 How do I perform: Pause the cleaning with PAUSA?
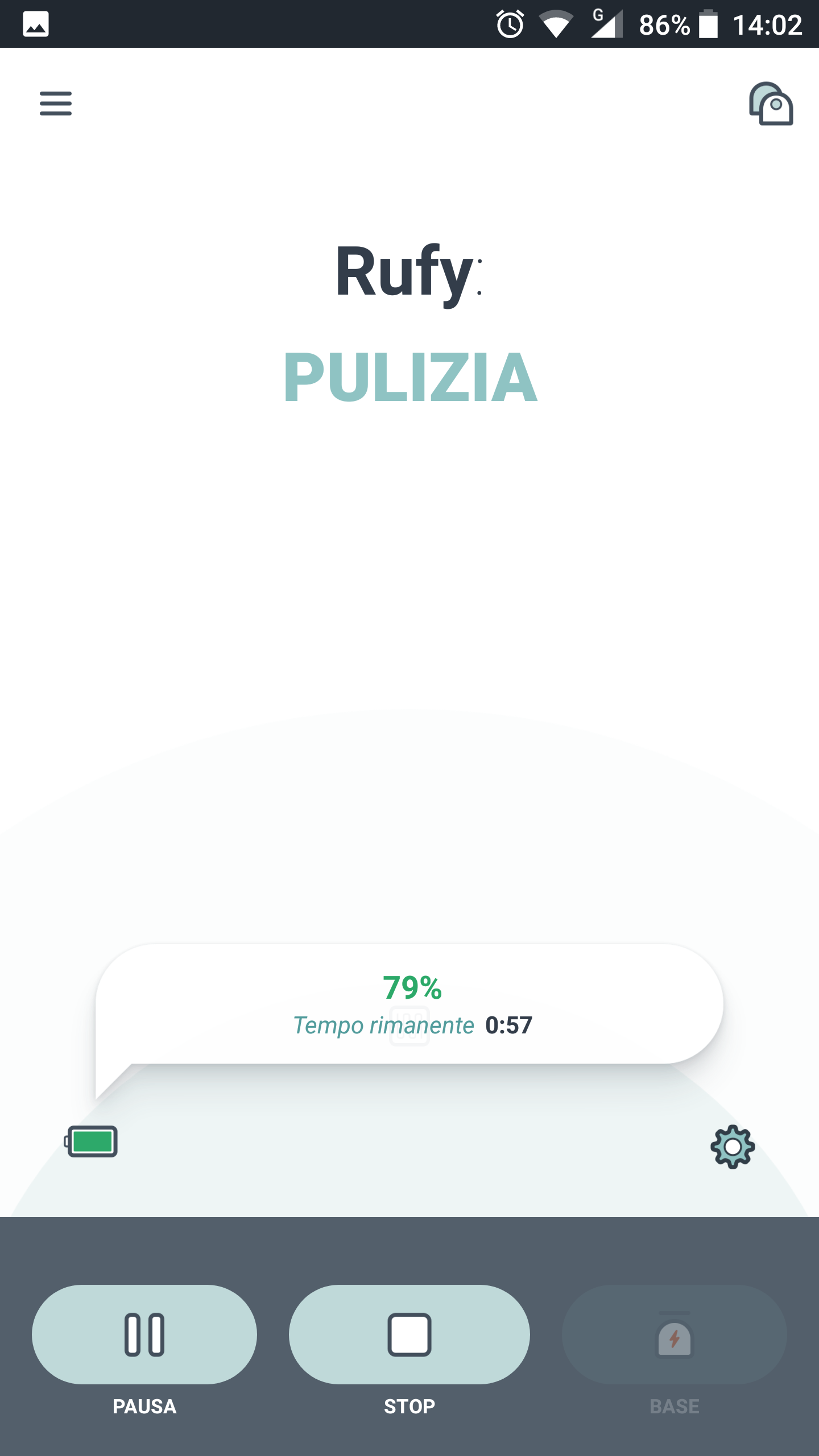(144, 1334)
